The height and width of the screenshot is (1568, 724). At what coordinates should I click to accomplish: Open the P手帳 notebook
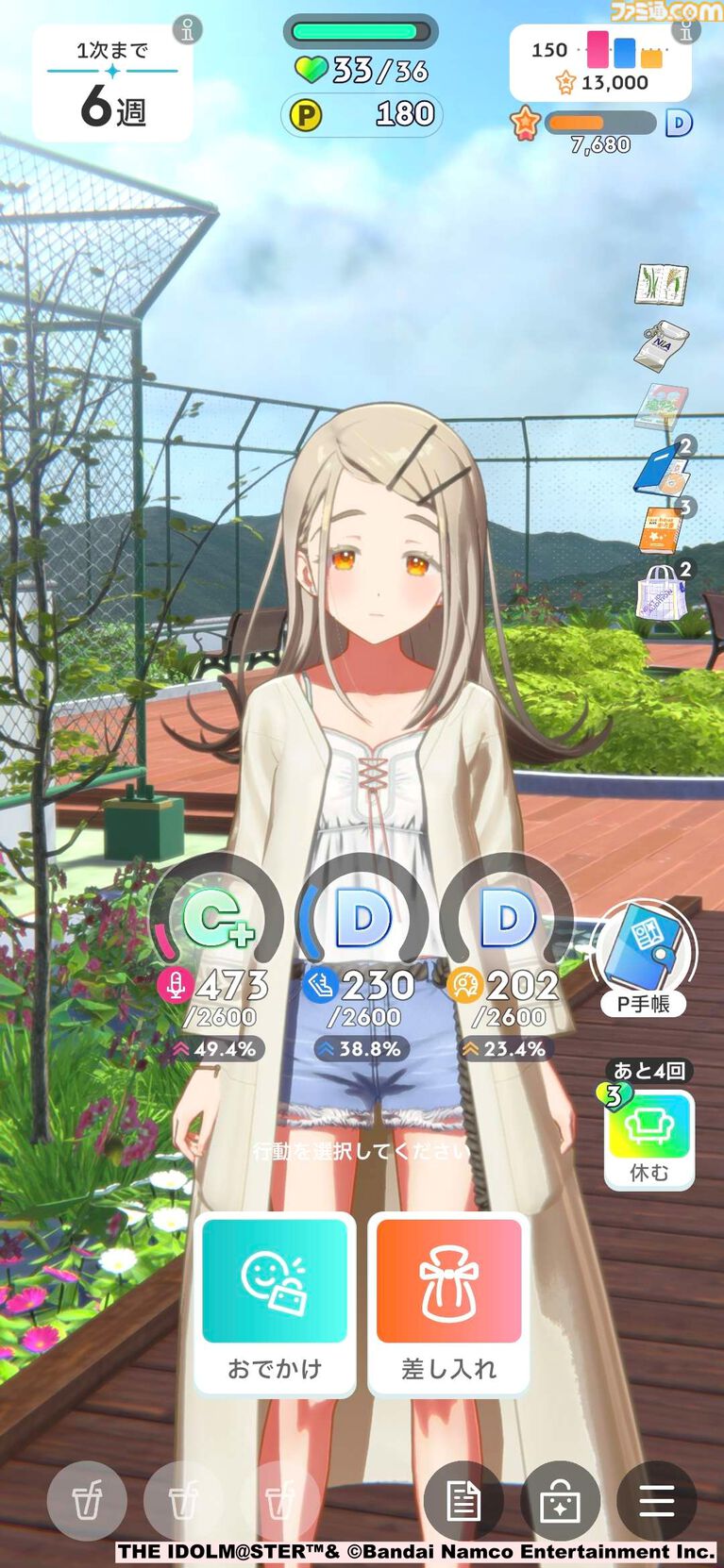click(x=645, y=956)
